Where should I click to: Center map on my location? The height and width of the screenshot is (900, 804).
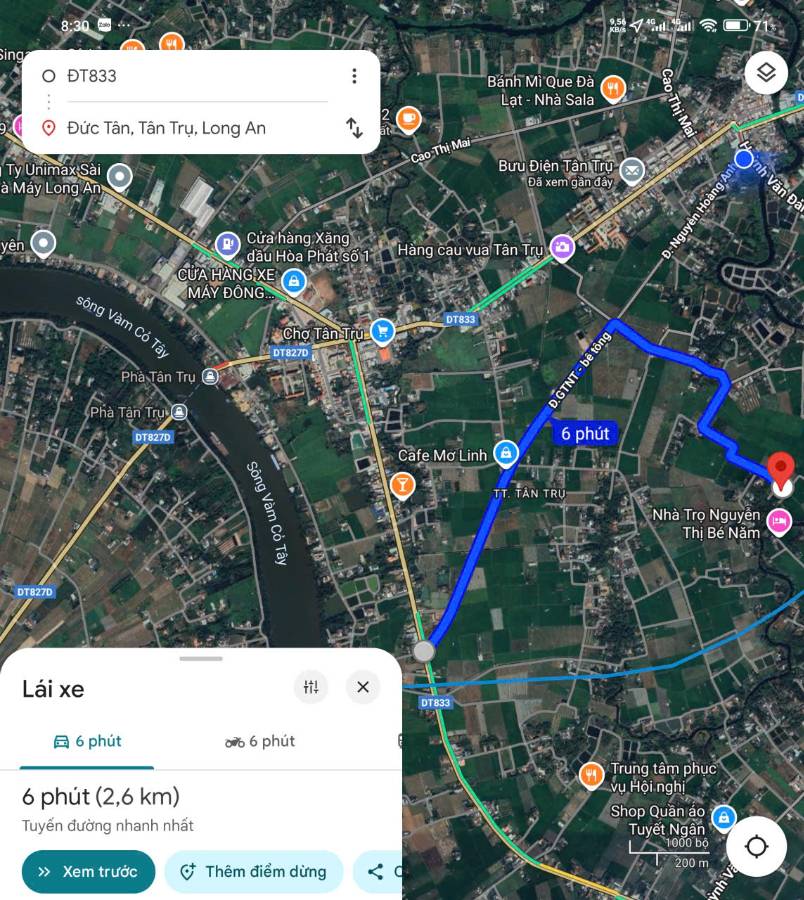coord(756,847)
